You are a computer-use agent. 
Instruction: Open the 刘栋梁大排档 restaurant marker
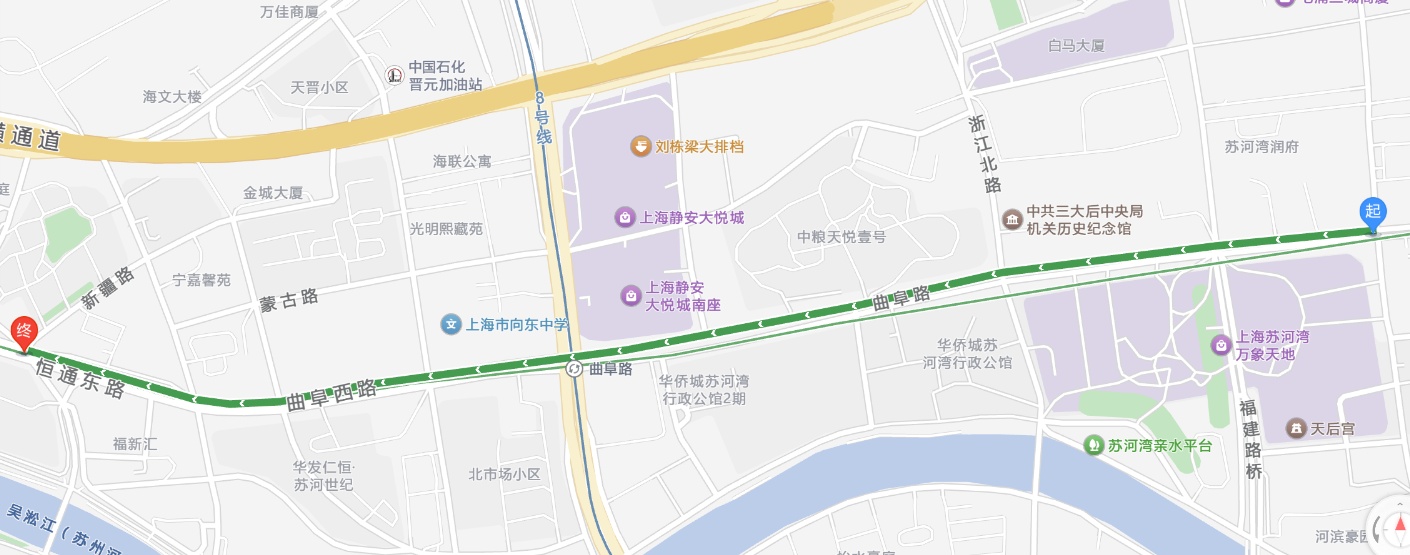(x=640, y=147)
